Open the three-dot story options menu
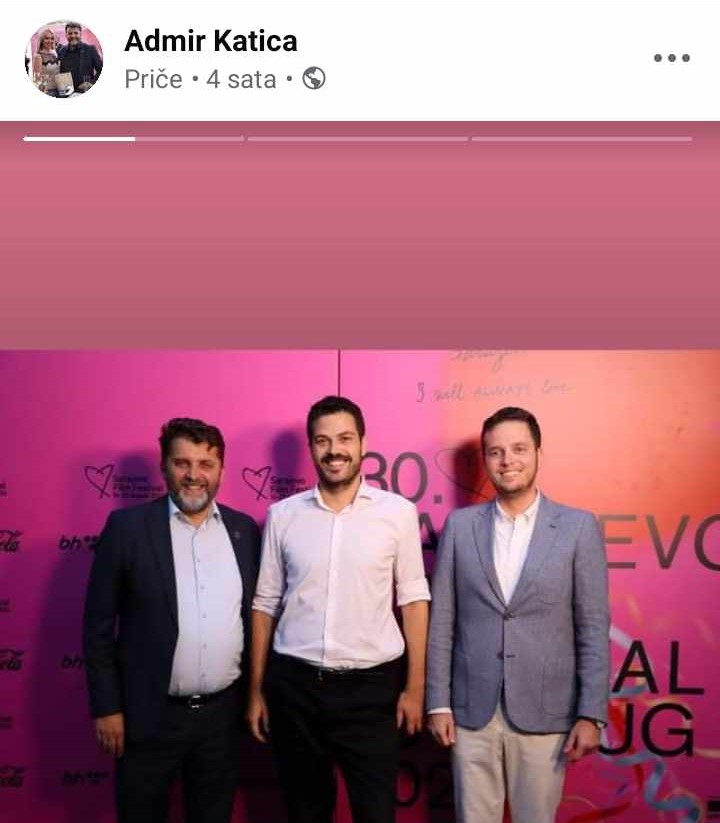Image resolution: width=720 pixels, height=823 pixels. [671, 58]
